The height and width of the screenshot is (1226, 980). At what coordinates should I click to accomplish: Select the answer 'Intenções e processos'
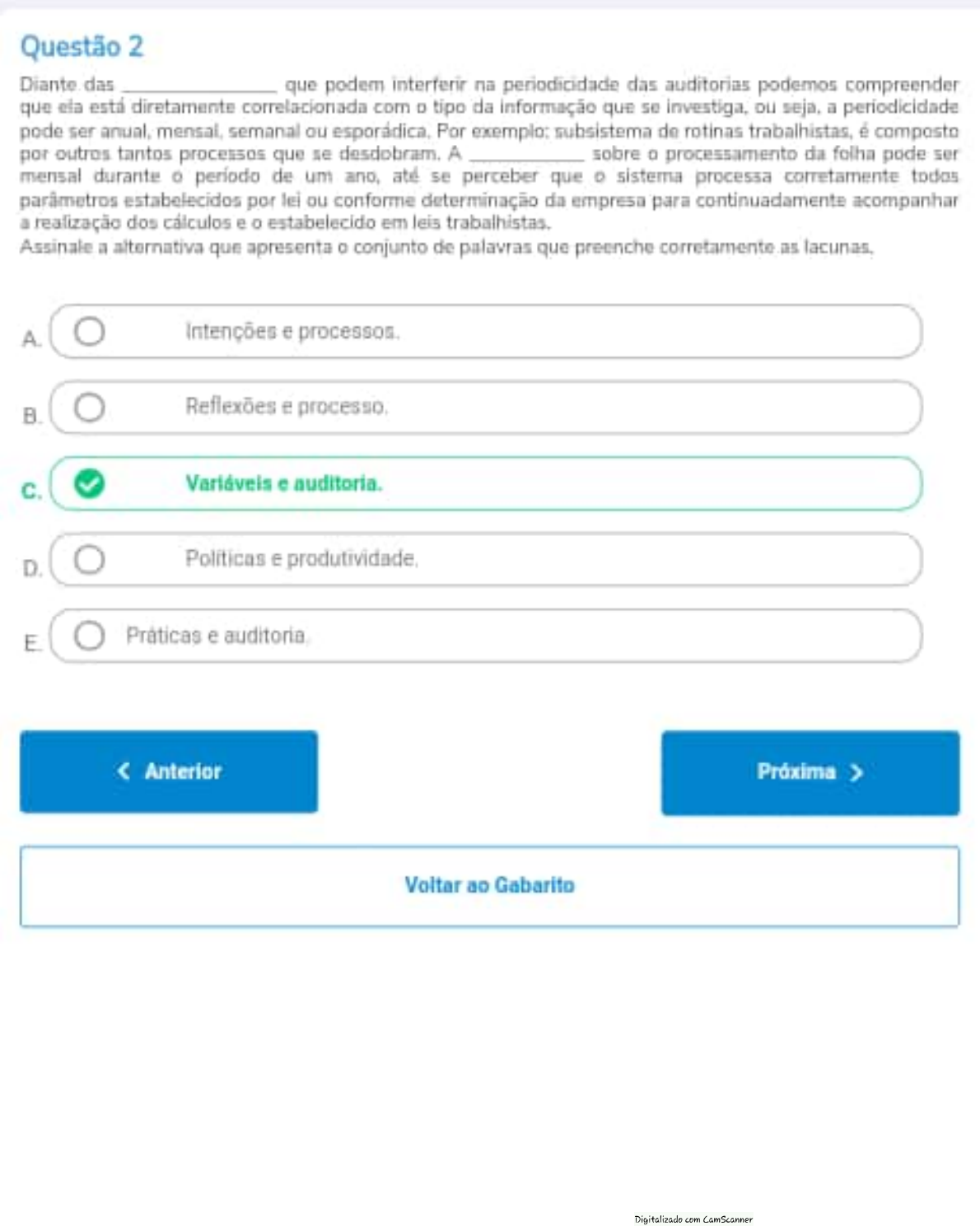293,332
